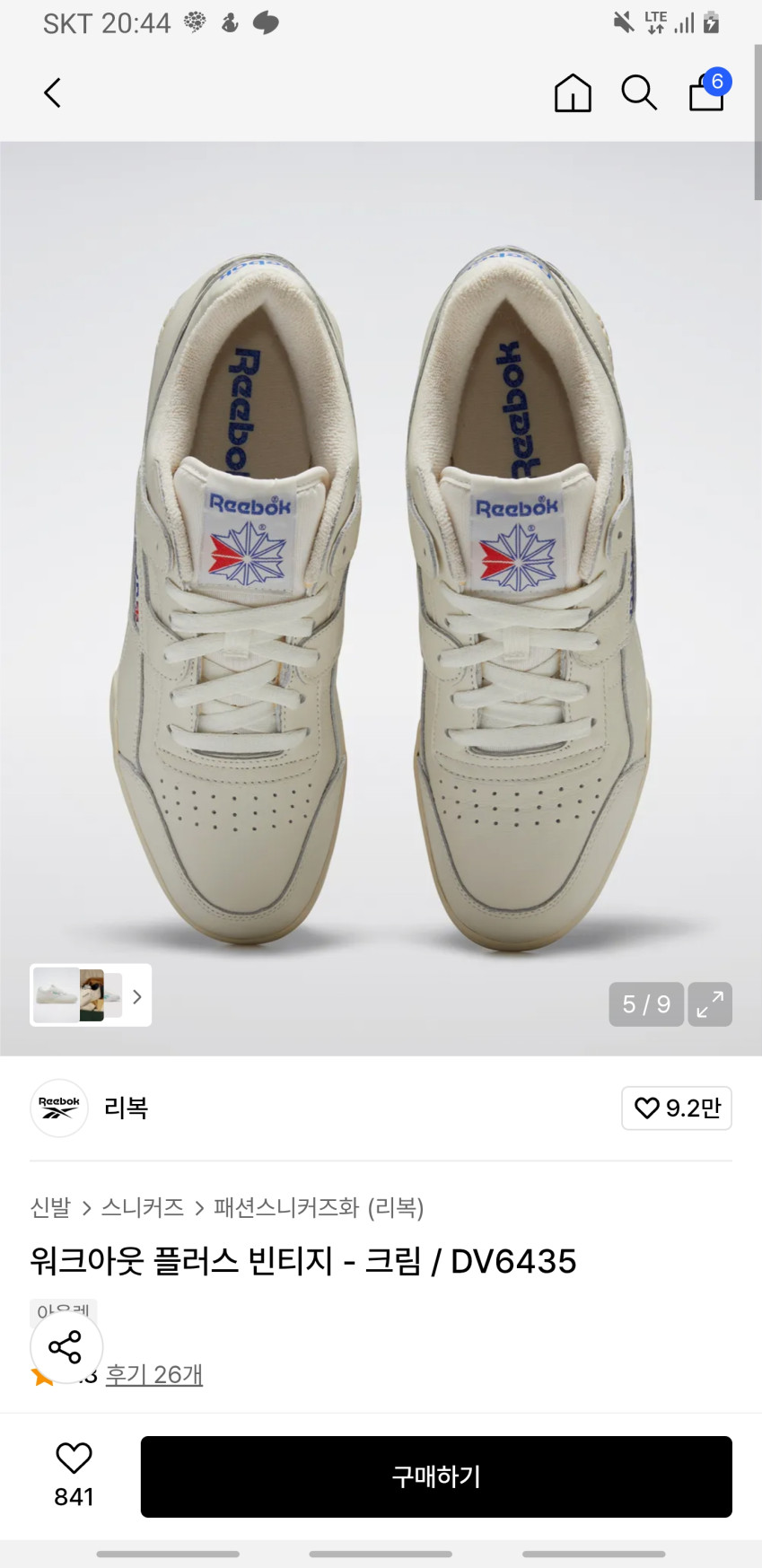
Task: Open the home icon in the header
Action: [573, 92]
